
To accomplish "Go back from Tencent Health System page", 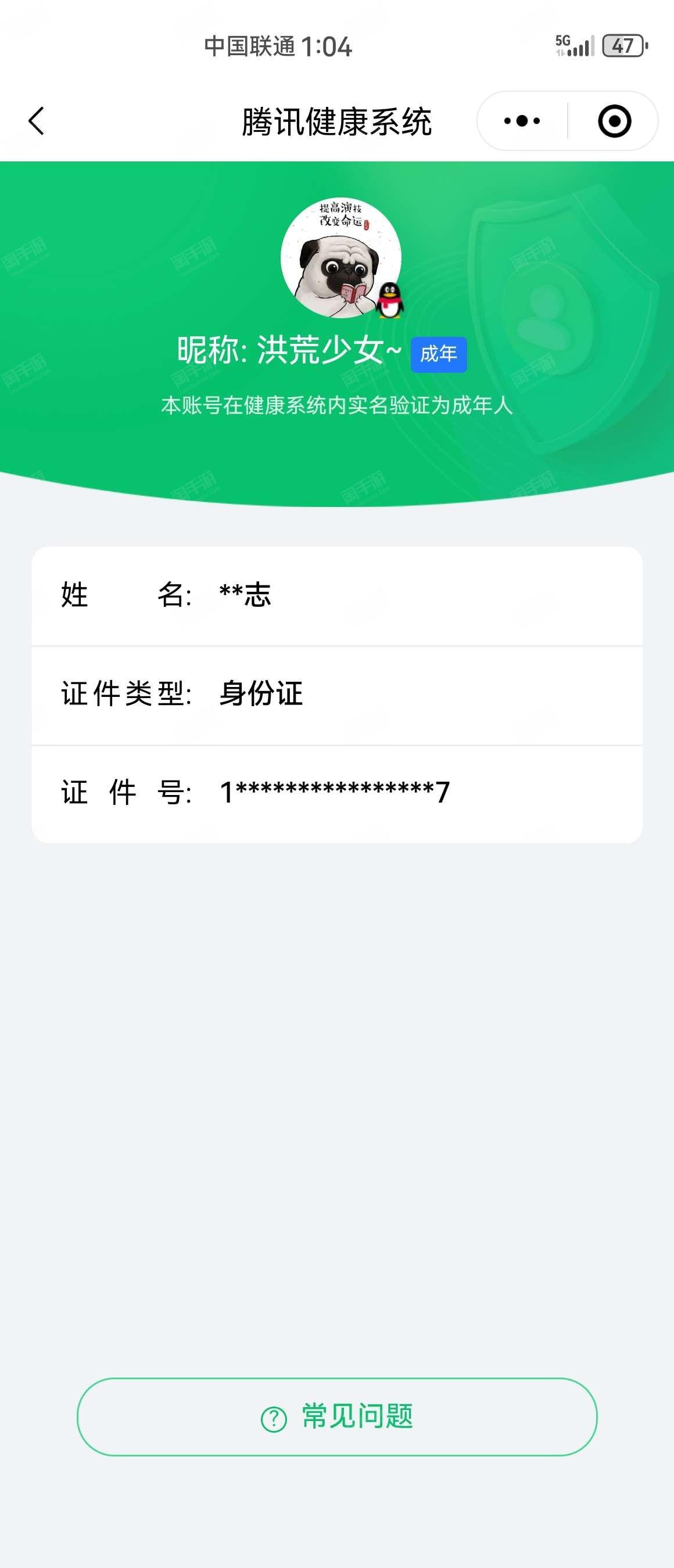I will tap(37, 121).
